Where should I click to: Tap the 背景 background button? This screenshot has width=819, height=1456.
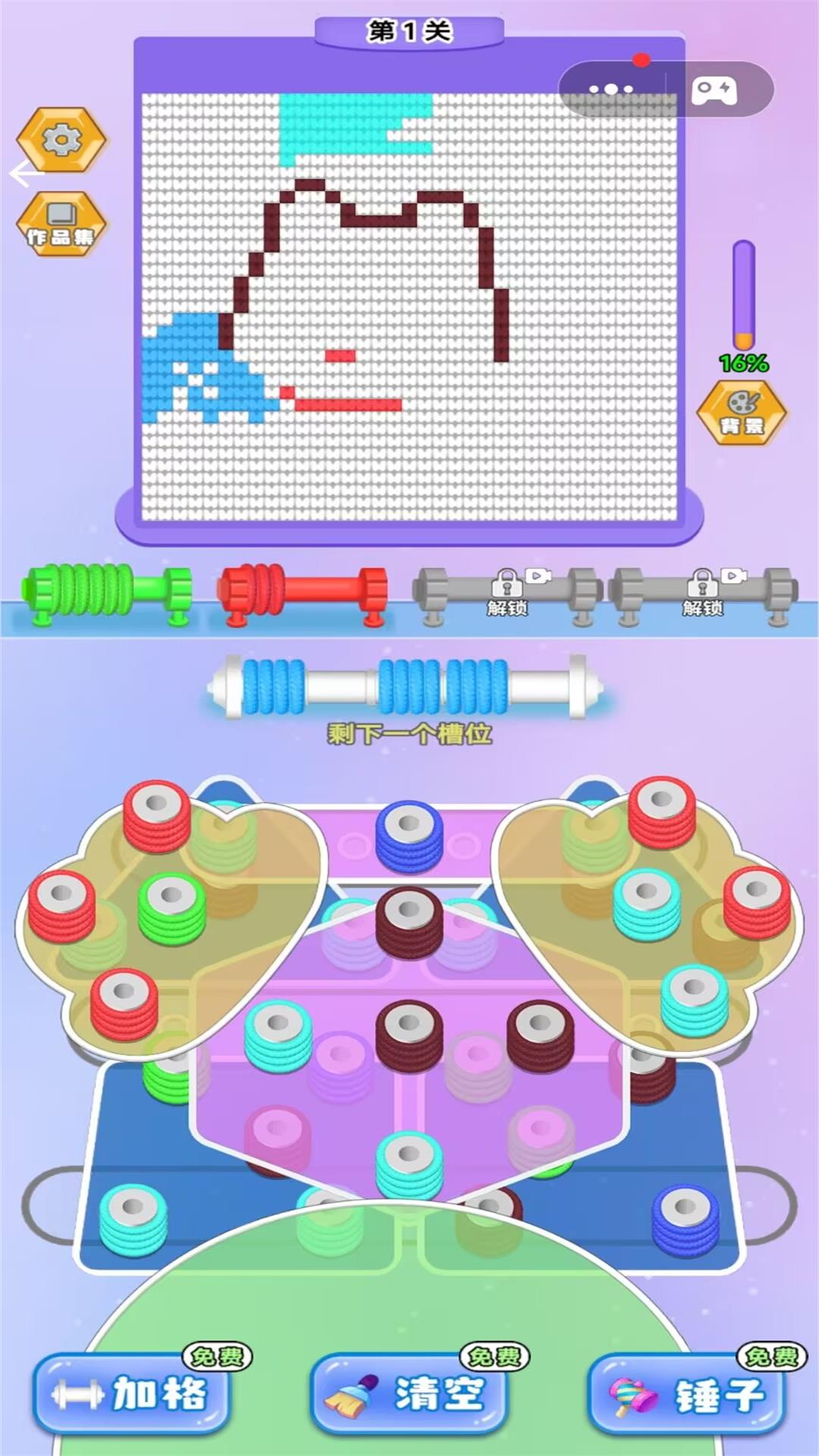coord(742,412)
